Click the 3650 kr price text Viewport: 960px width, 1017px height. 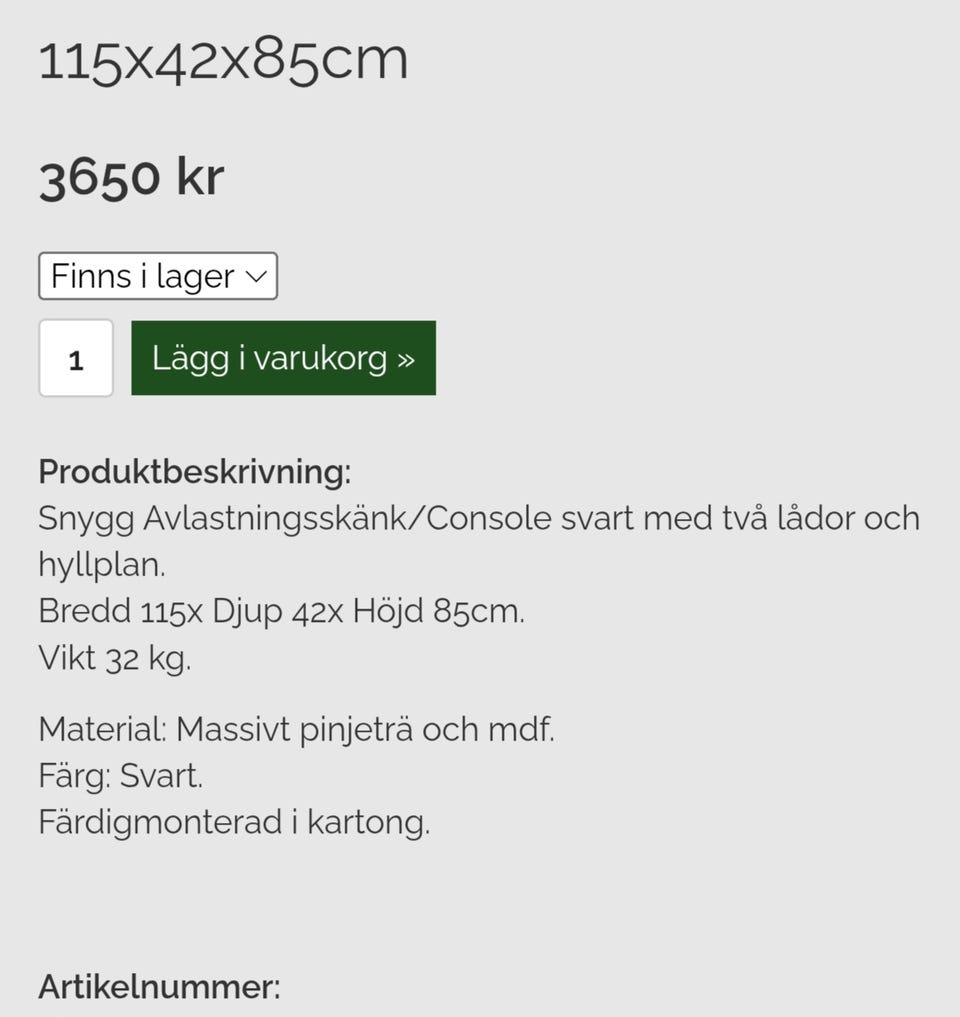coord(131,178)
